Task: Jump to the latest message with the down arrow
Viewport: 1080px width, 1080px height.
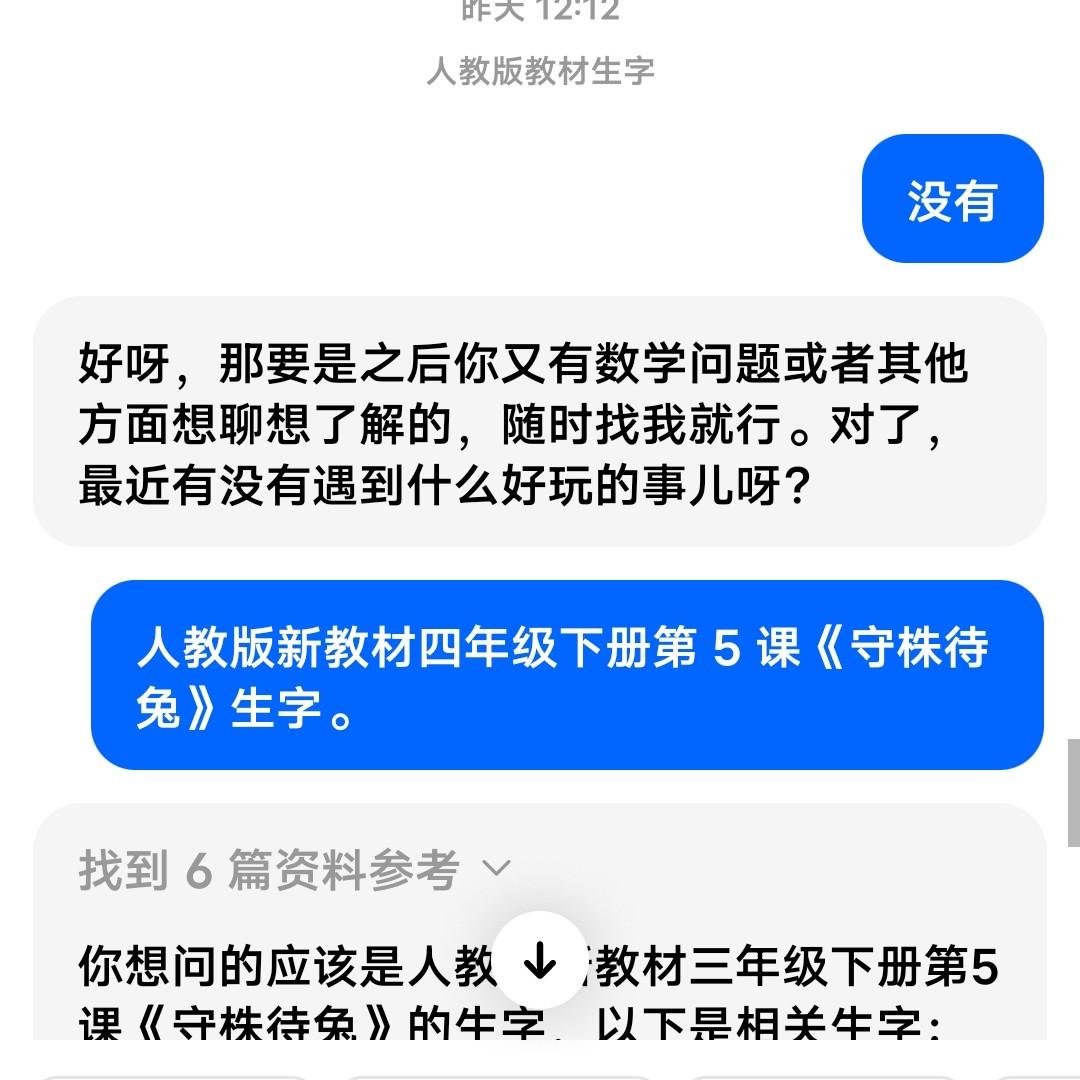Action: 540,963
